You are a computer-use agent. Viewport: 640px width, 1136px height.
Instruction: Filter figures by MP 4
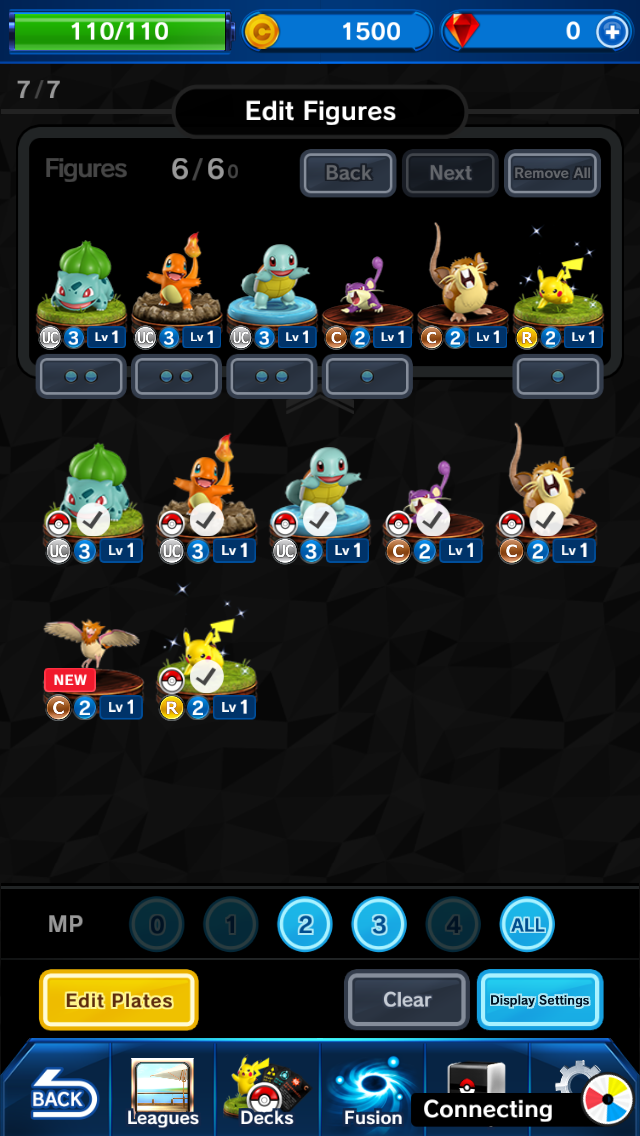453,925
